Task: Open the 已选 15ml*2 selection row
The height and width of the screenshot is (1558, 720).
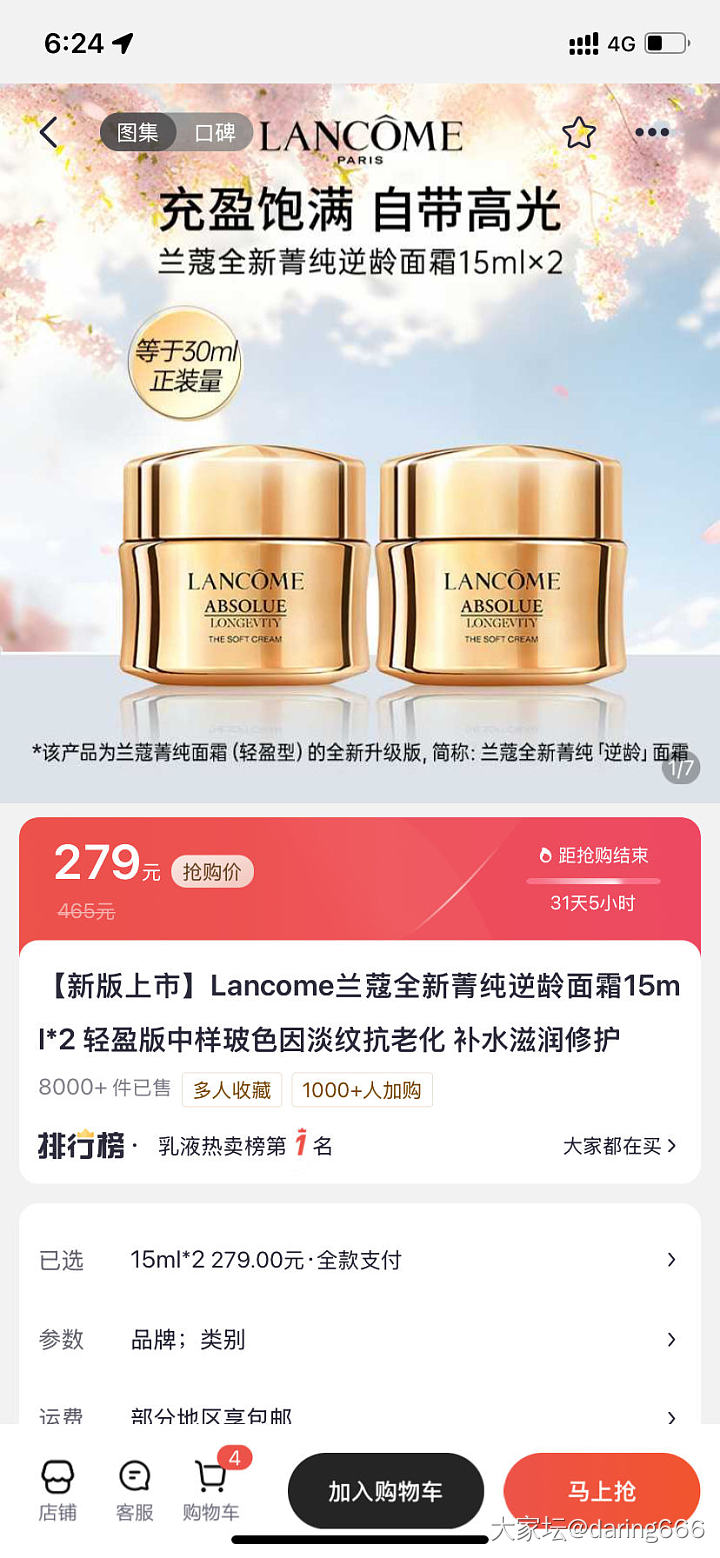Action: pos(360,1260)
